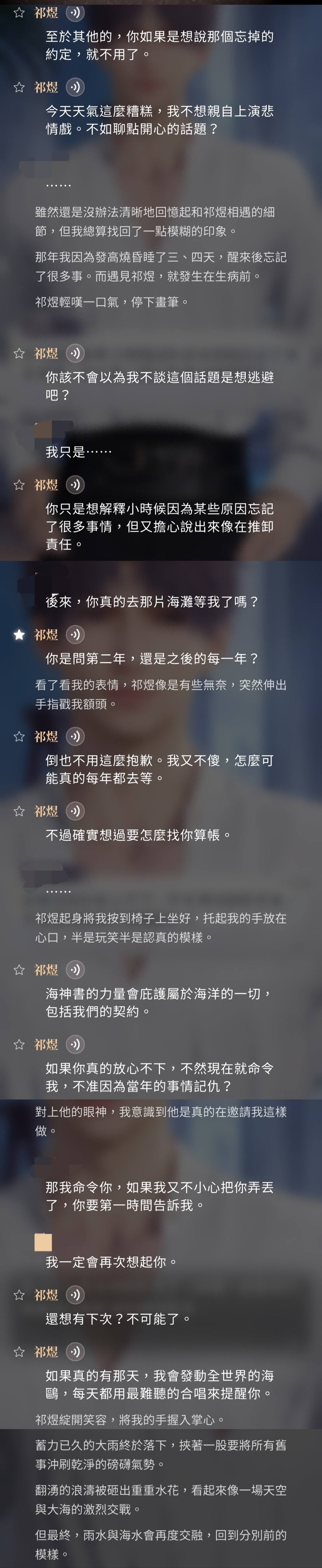Star the line 海神書的力量
This screenshot has width=322, height=1568.
(x=19, y=970)
